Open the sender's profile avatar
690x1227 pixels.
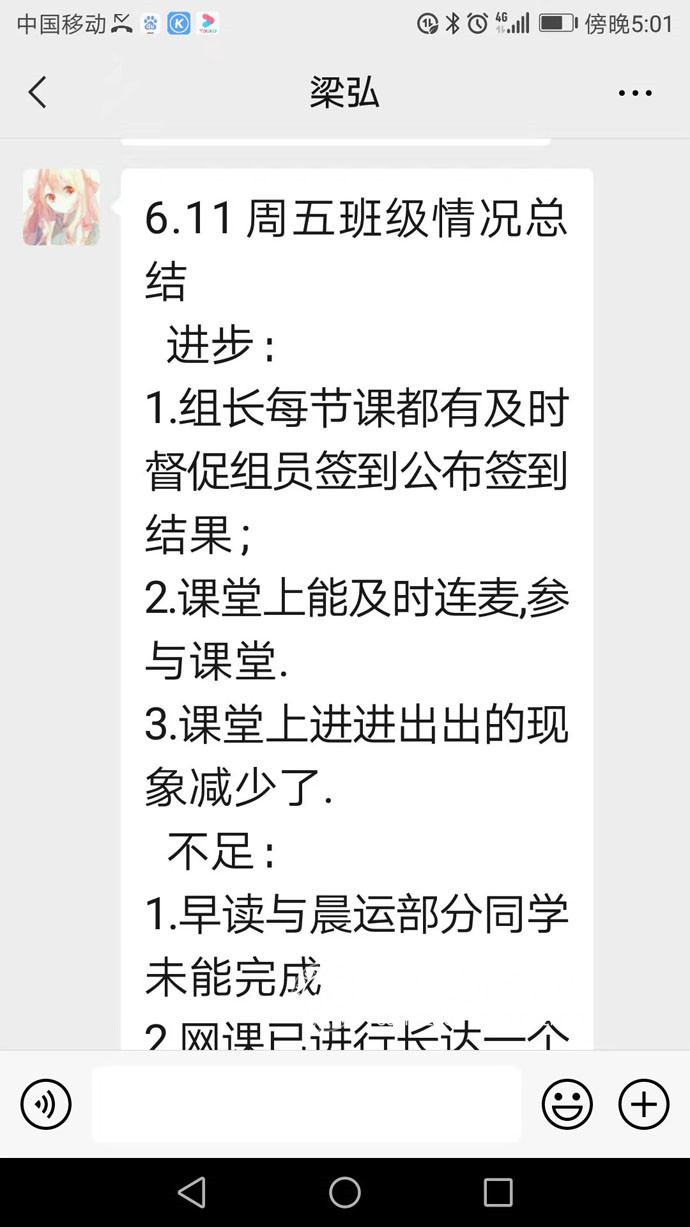point(61,208)
